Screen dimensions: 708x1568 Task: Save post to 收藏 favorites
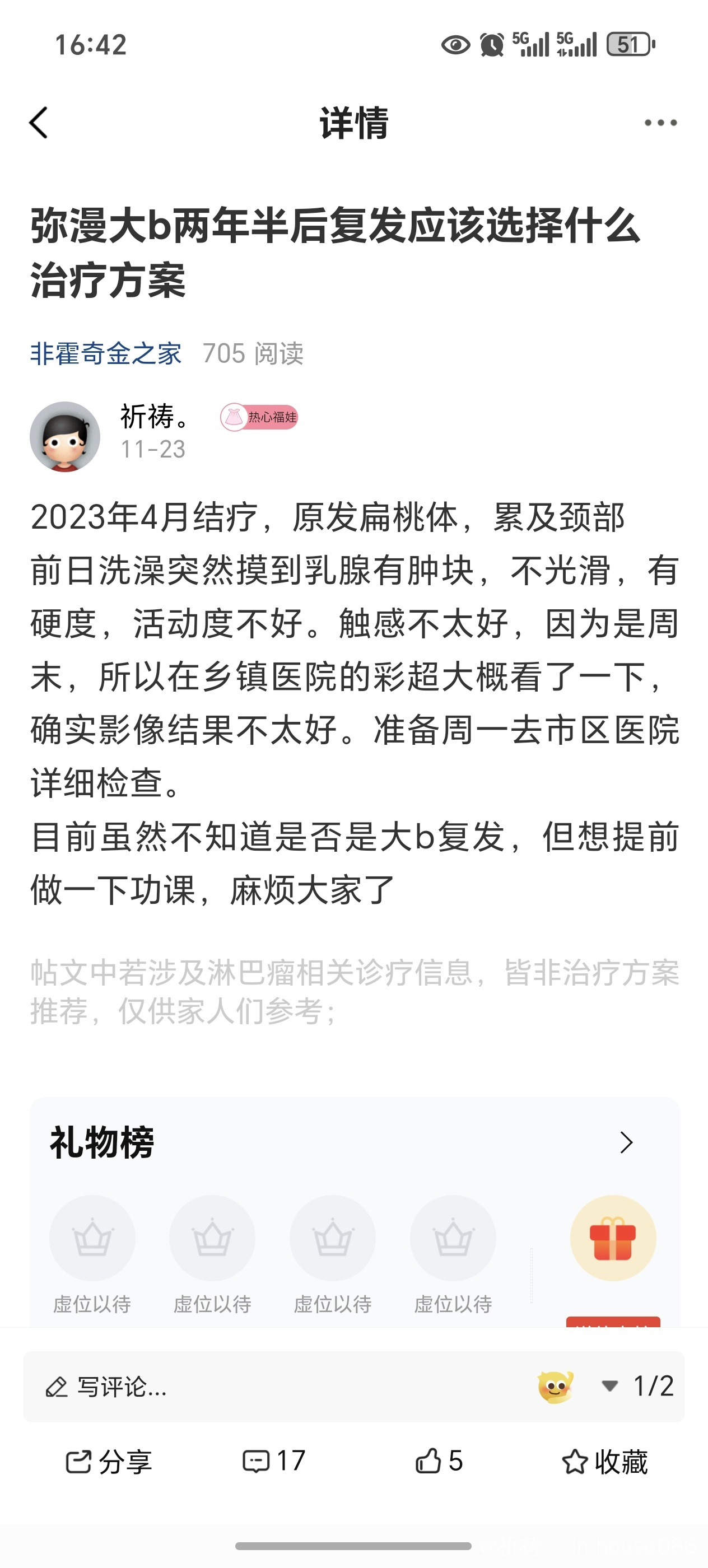point(604,1462)
